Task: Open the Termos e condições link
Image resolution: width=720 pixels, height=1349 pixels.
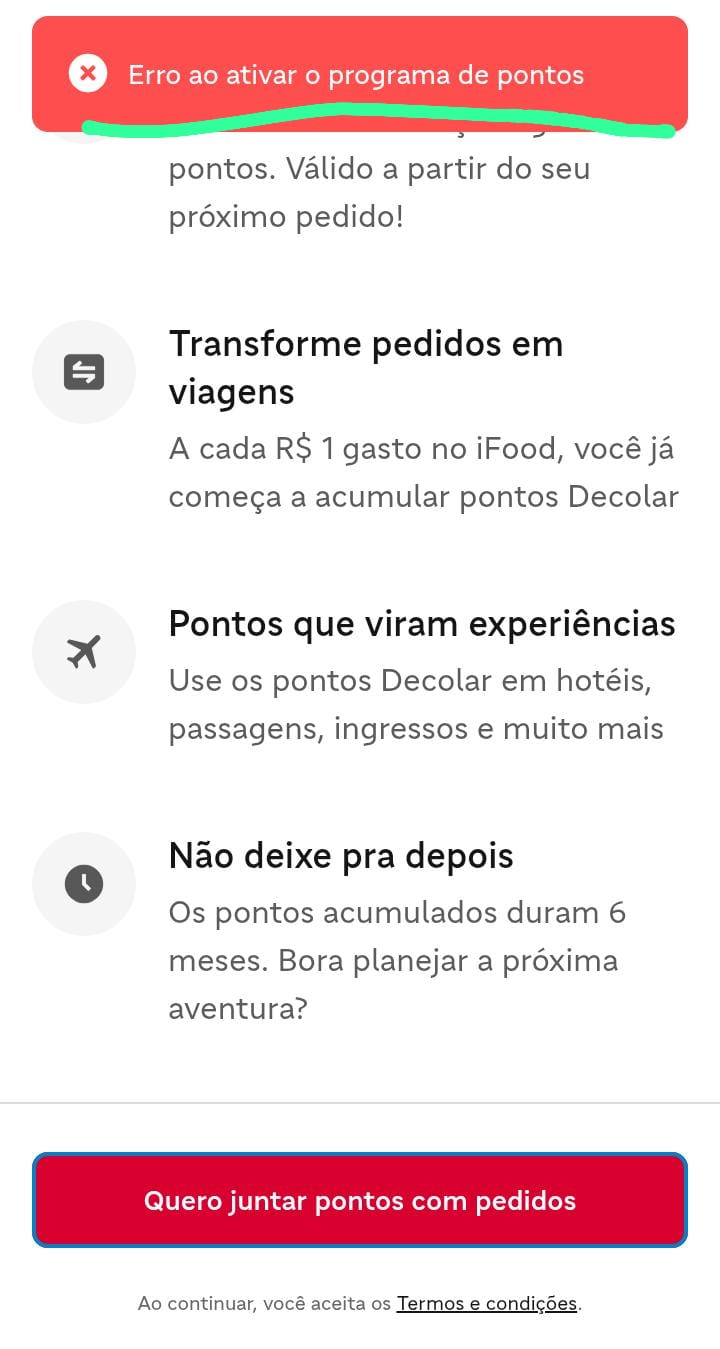Action: click(x=487, y=1304)
